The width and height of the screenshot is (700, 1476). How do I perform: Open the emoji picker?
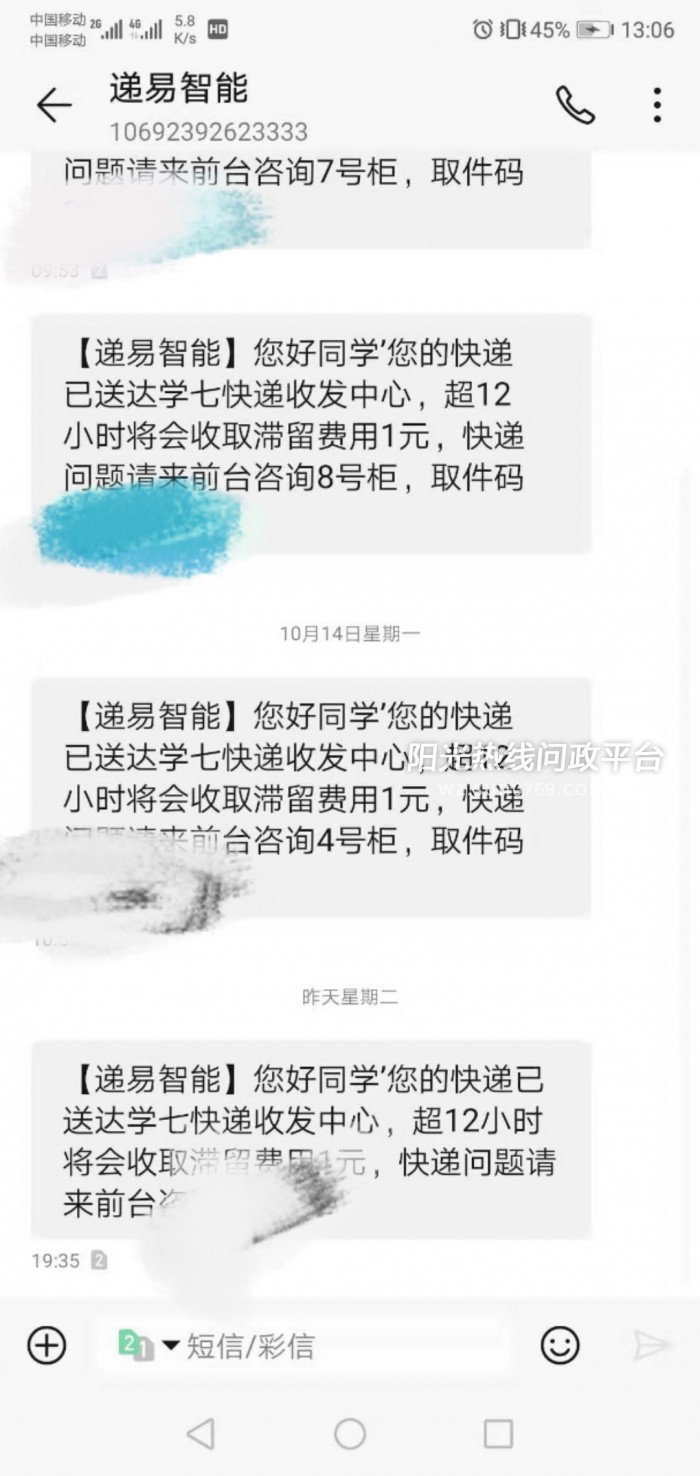click(x=560, y=1345)
